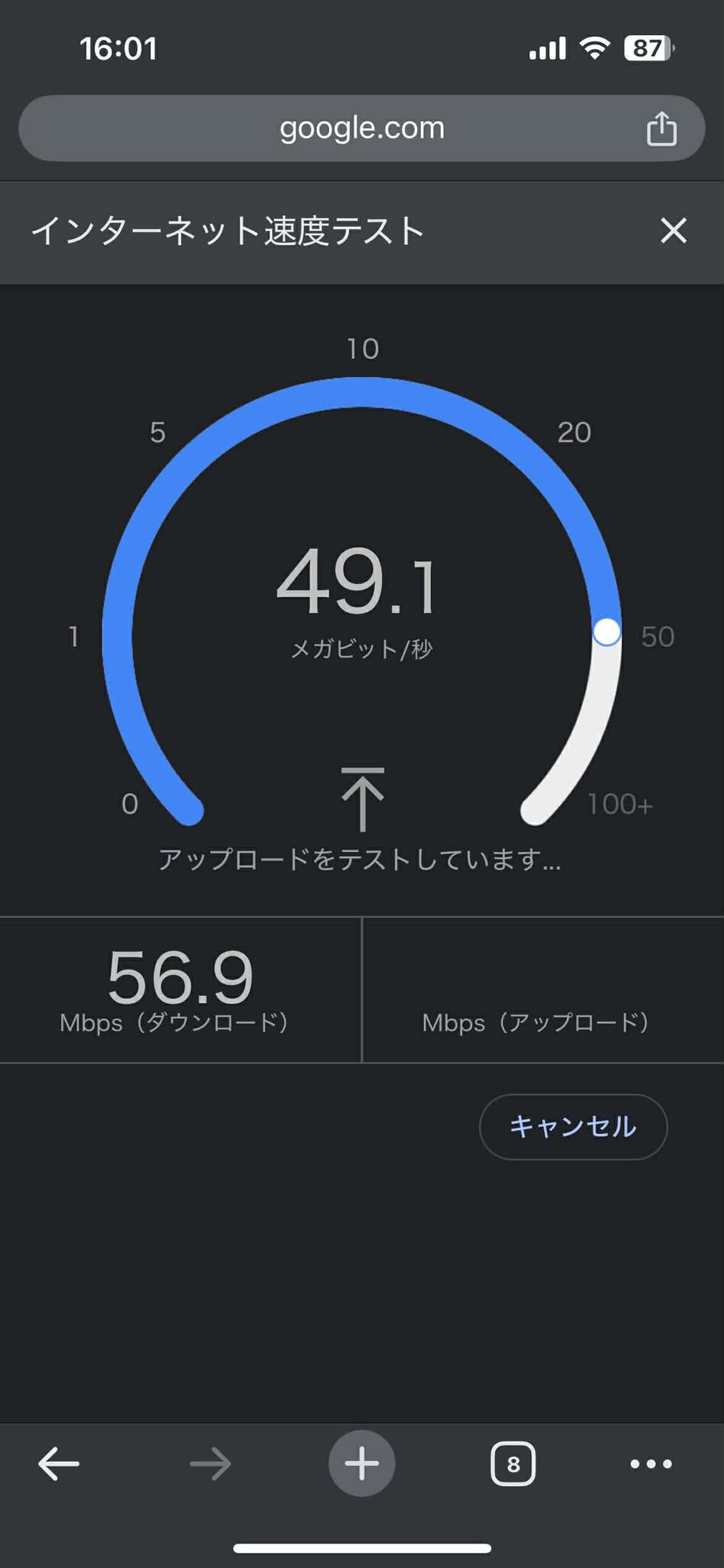Close the internet speed test panel
The height and width of the screenshot is (1568, 724).
pos(673,230)
